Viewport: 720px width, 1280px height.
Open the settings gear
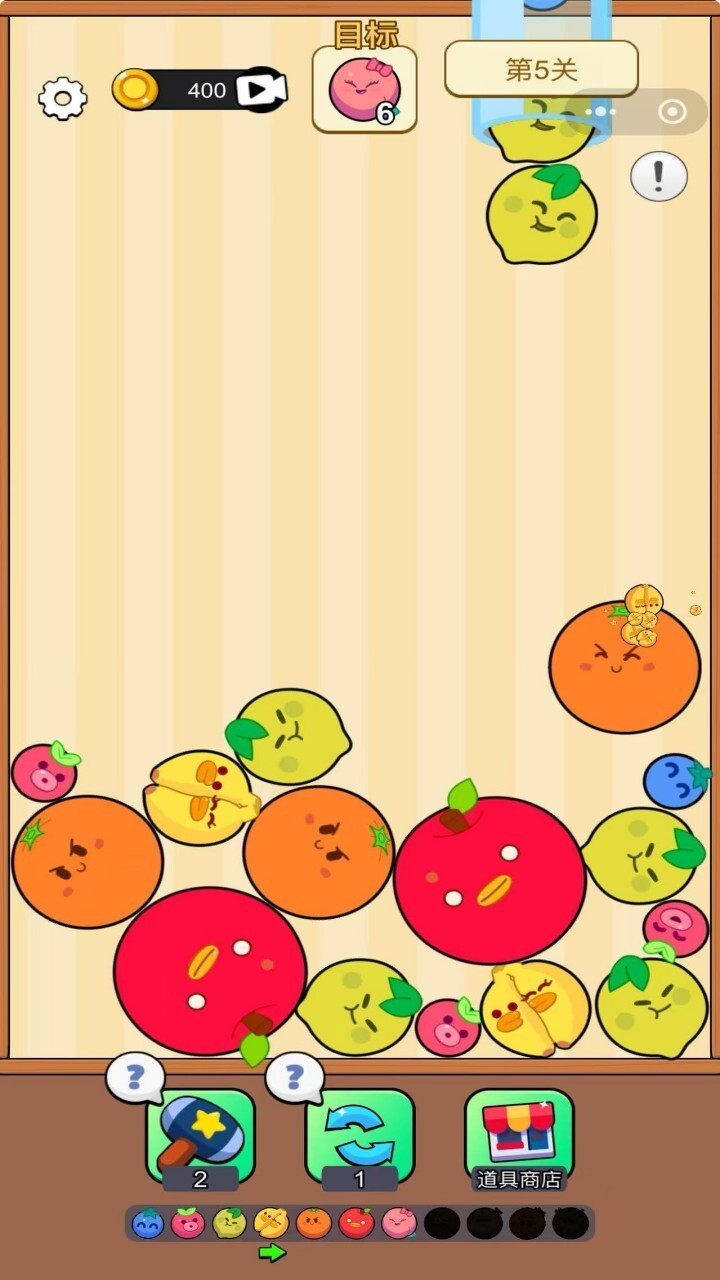tap(63, 97)
